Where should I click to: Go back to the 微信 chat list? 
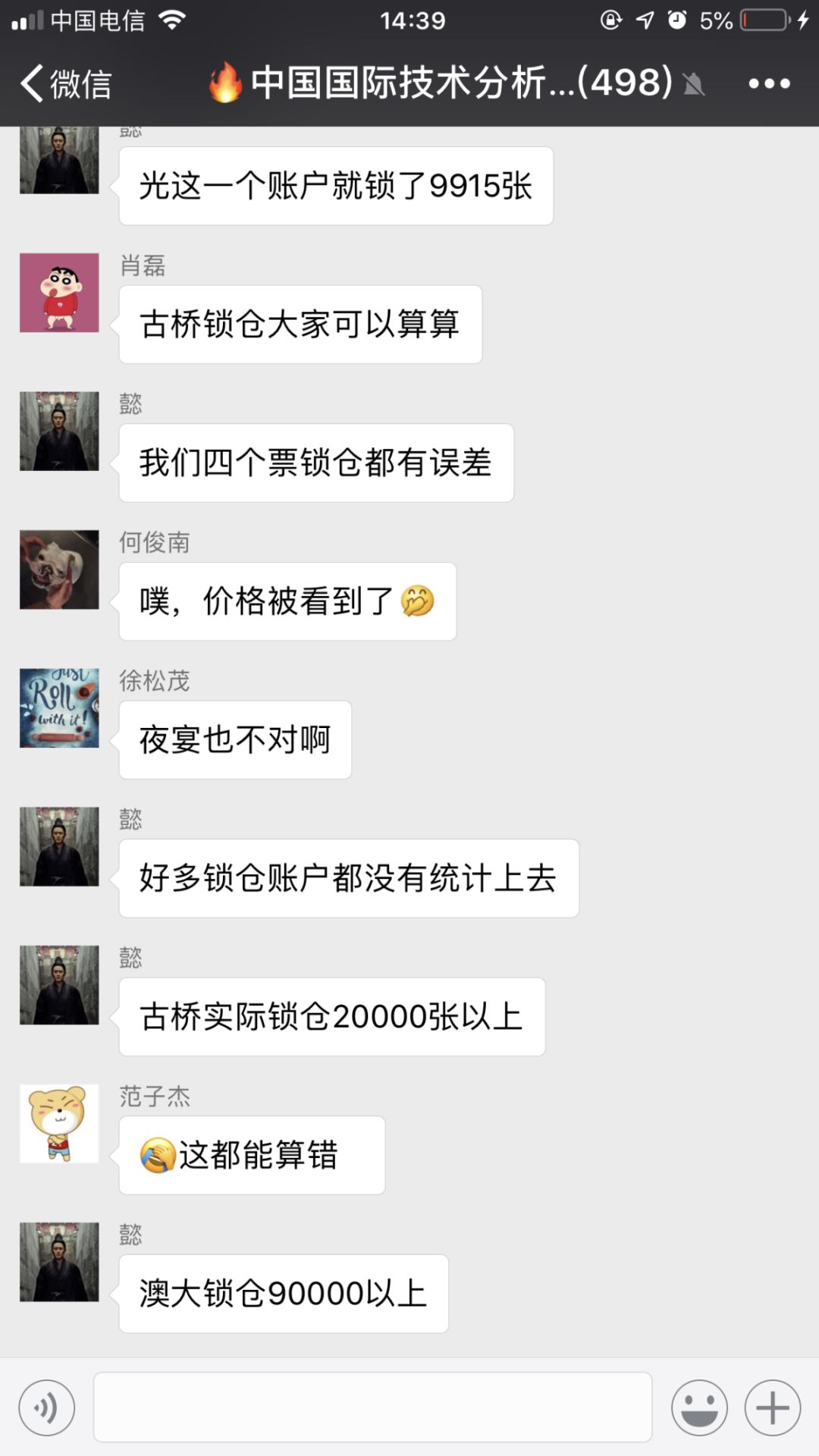click(65, 83)
